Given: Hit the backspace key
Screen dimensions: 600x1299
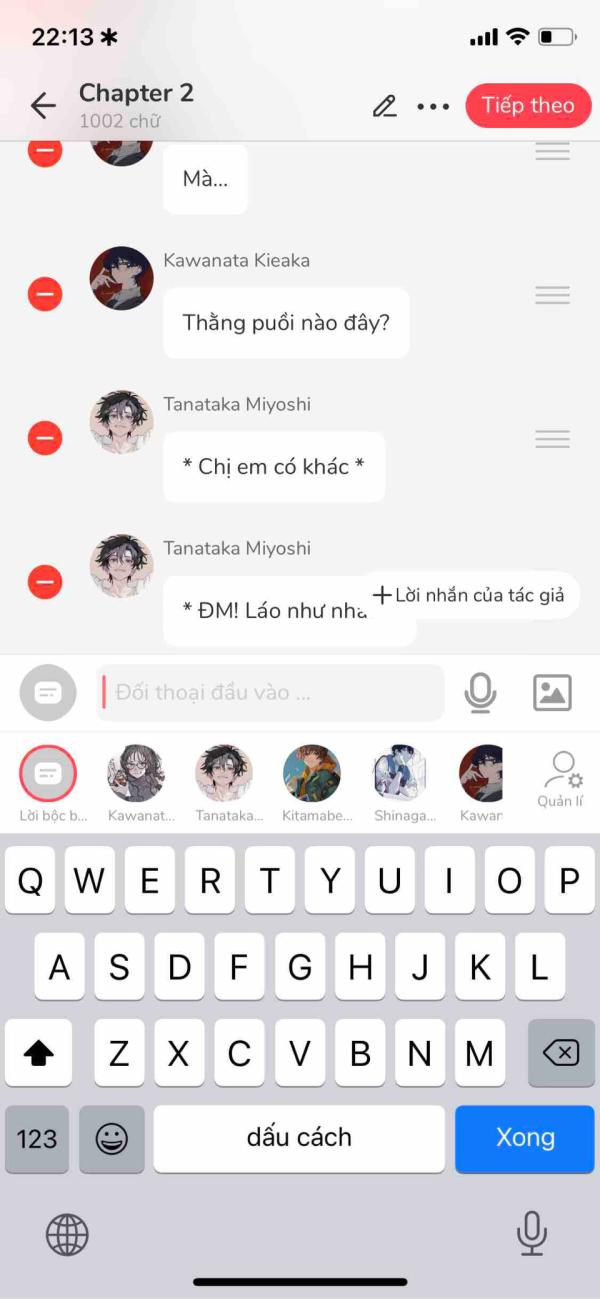Looking at the screenshot, I should click(x=561, y=1053).
